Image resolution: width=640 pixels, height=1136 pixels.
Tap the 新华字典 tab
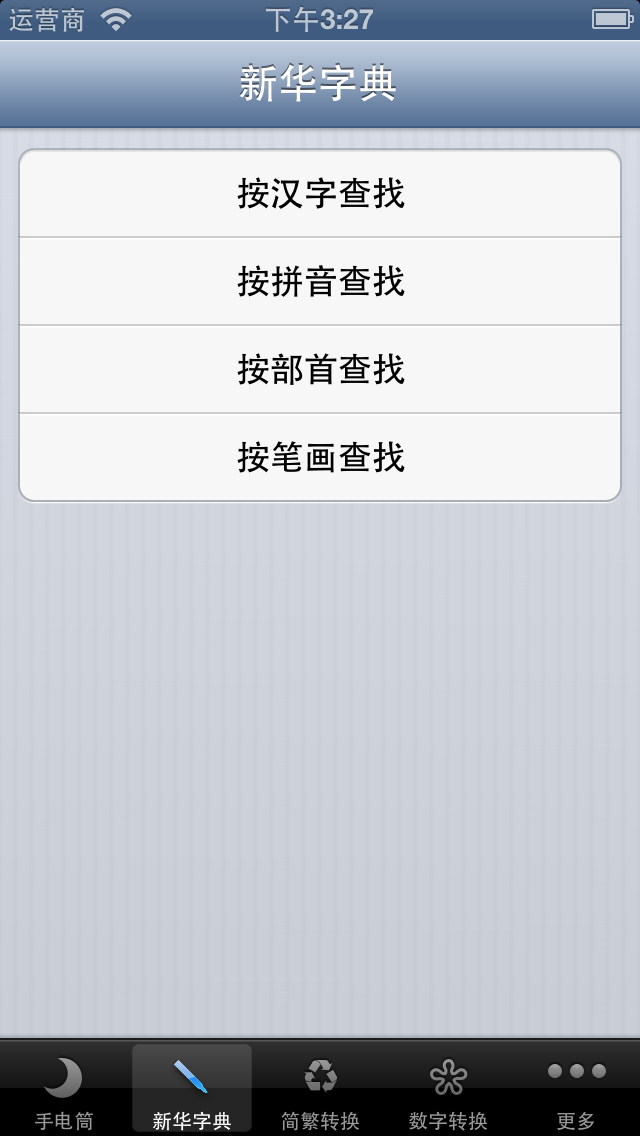coord(192,1089)
